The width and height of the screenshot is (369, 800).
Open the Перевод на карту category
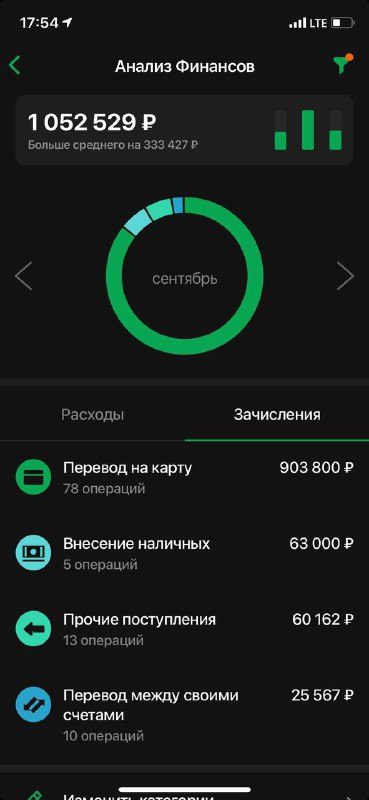click(184, 477)
